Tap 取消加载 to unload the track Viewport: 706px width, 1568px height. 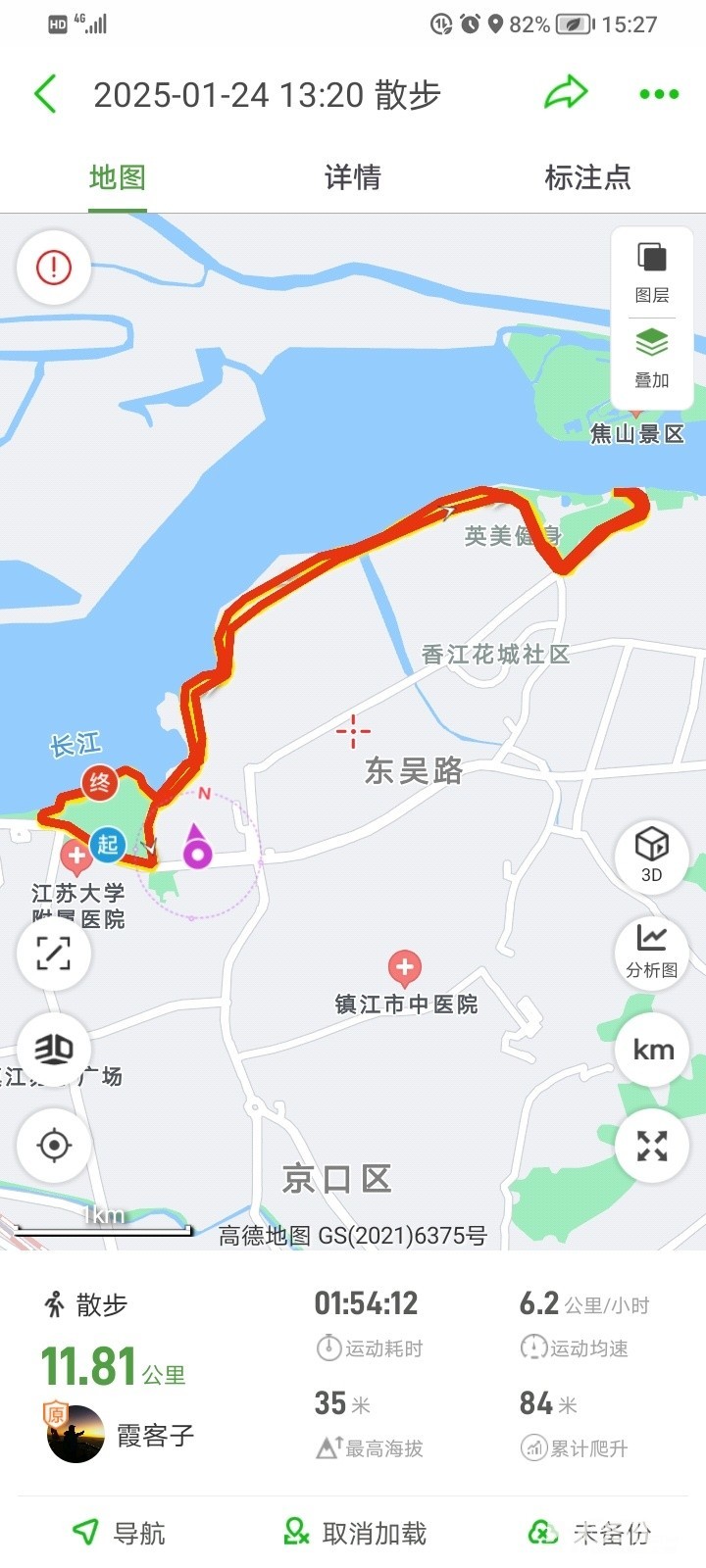pos(355,1533)
